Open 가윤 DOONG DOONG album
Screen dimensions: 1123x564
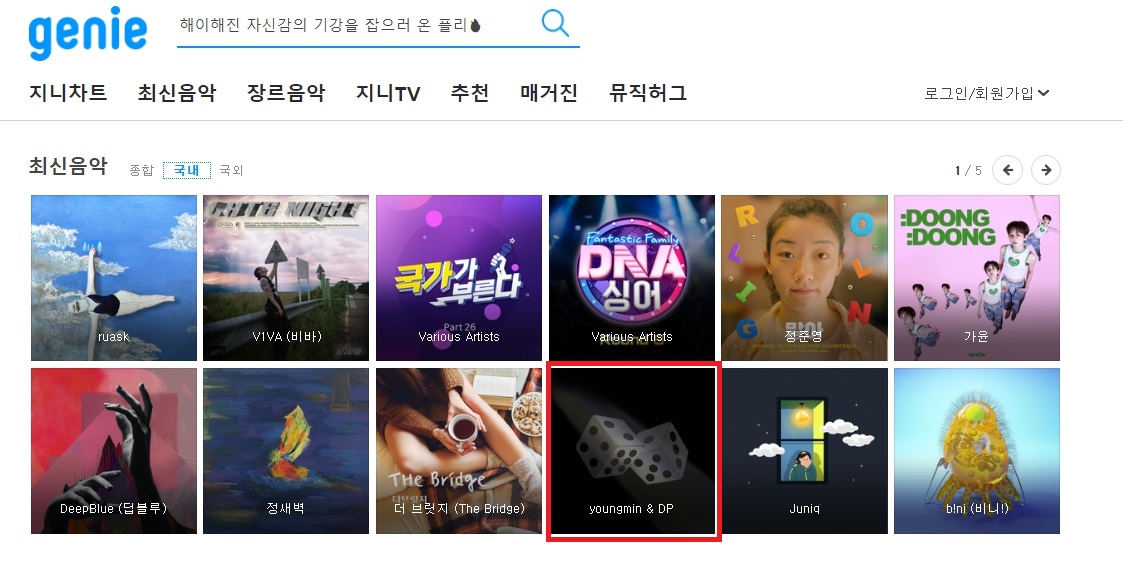click(x=976, y=277)
